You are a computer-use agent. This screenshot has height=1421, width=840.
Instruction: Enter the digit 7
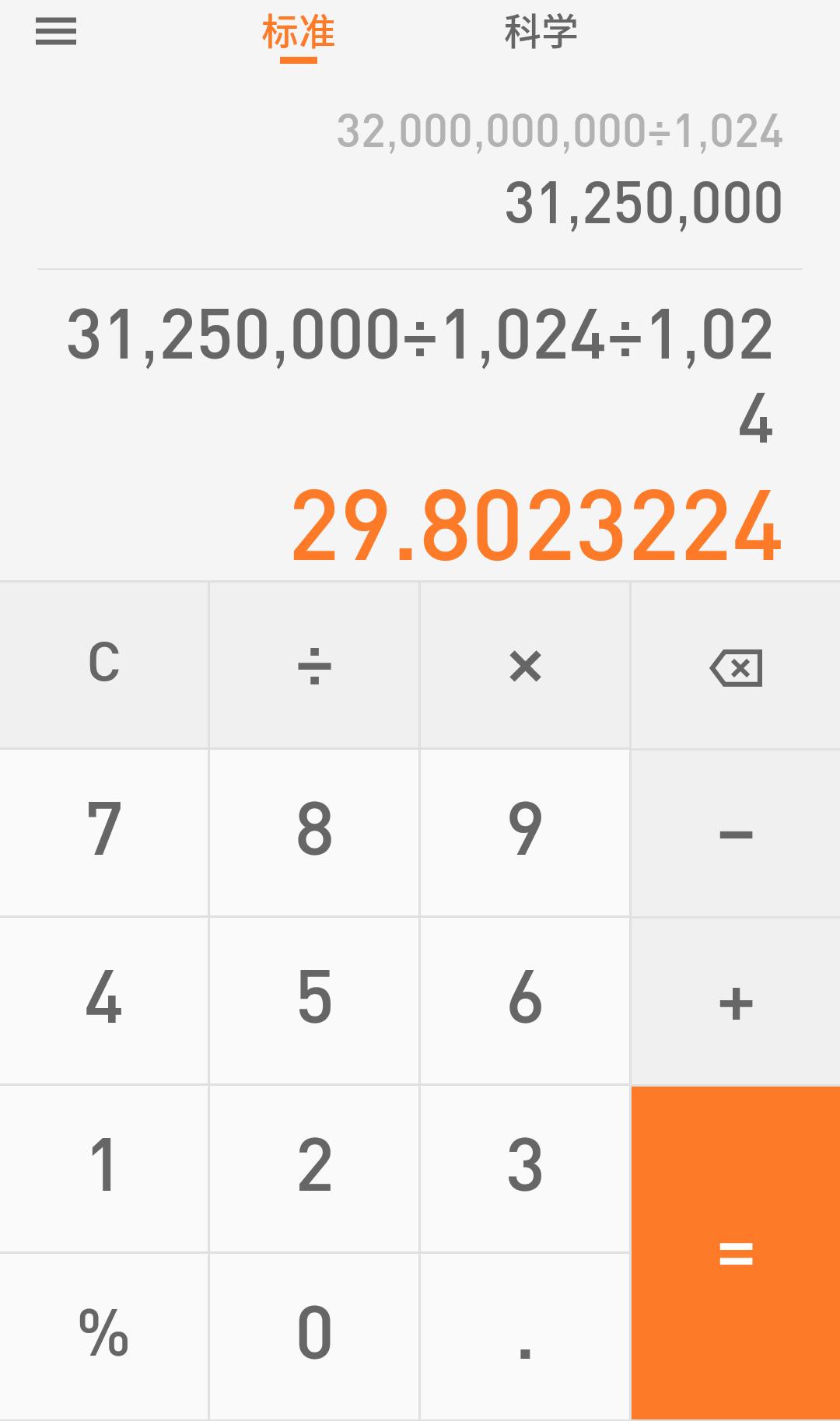(104, 831)
